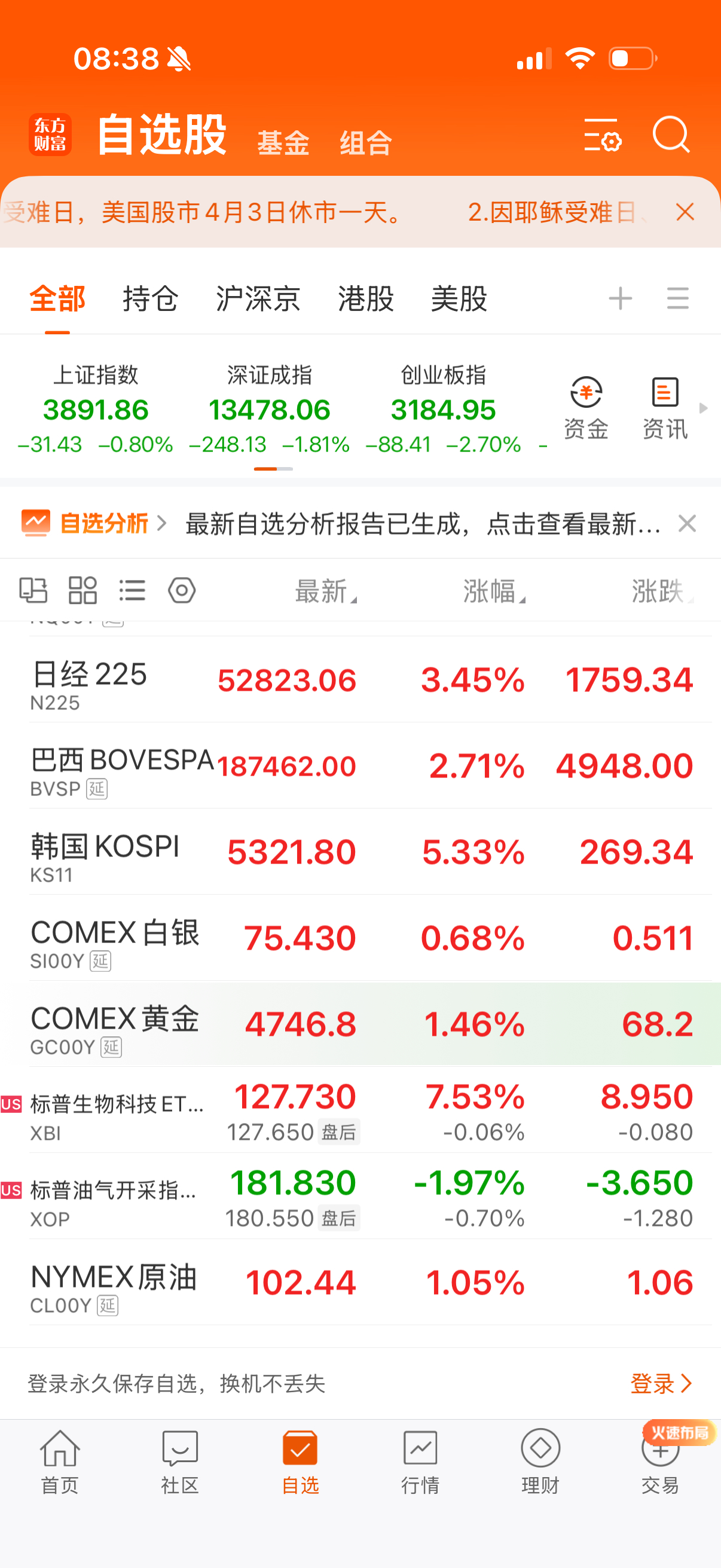点击登录按钮

[661, 1384]
